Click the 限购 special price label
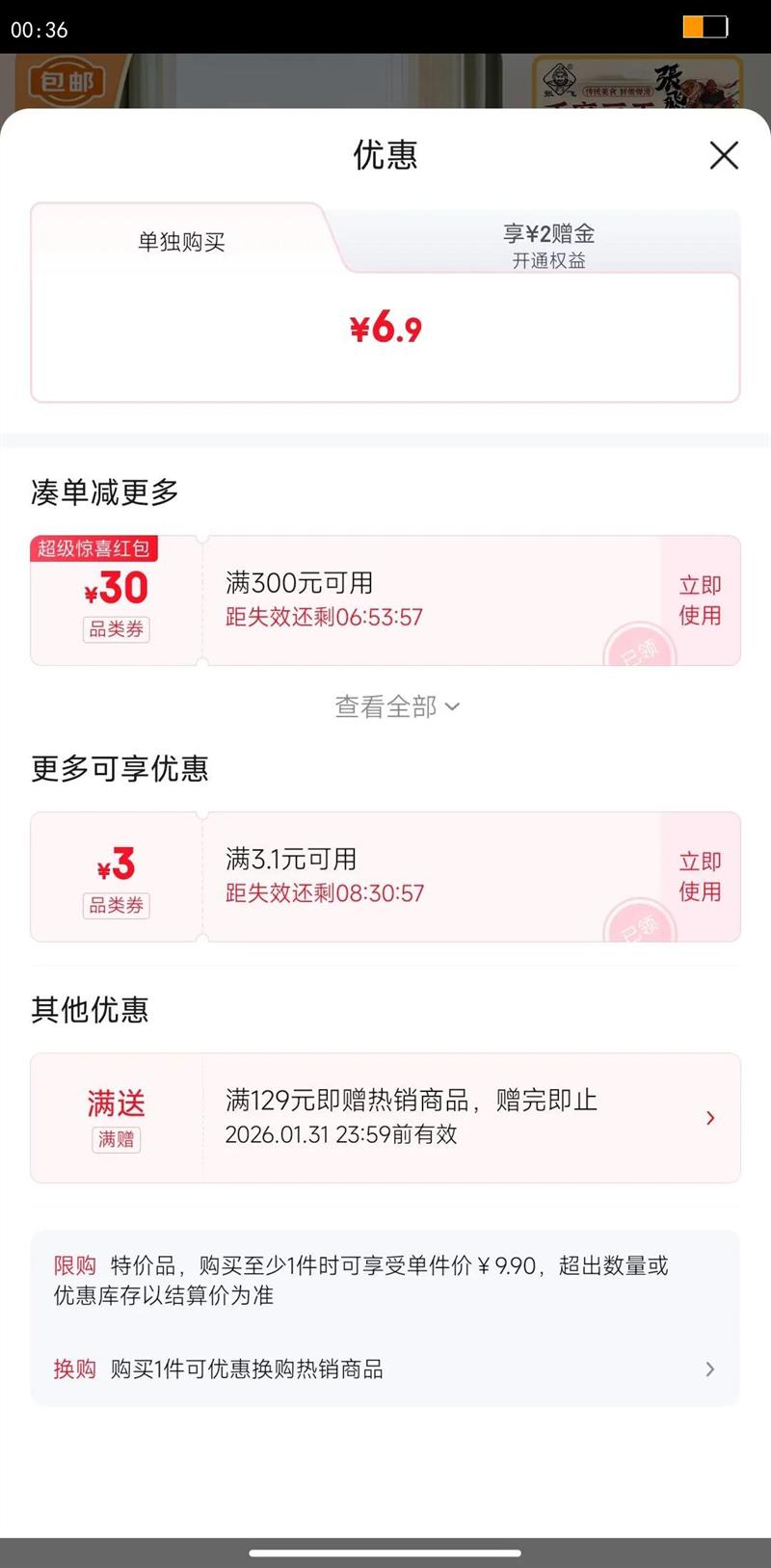Screen dimensions: 771x1568 [76, 1265]
